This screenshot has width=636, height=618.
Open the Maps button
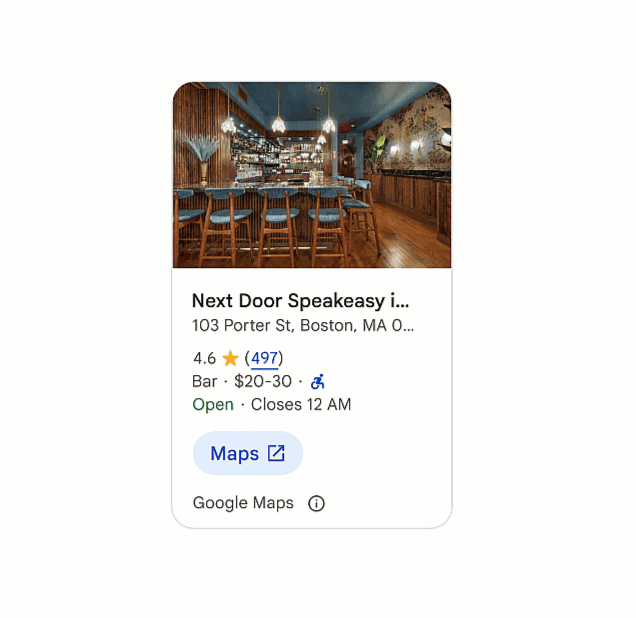pos(247,454)
